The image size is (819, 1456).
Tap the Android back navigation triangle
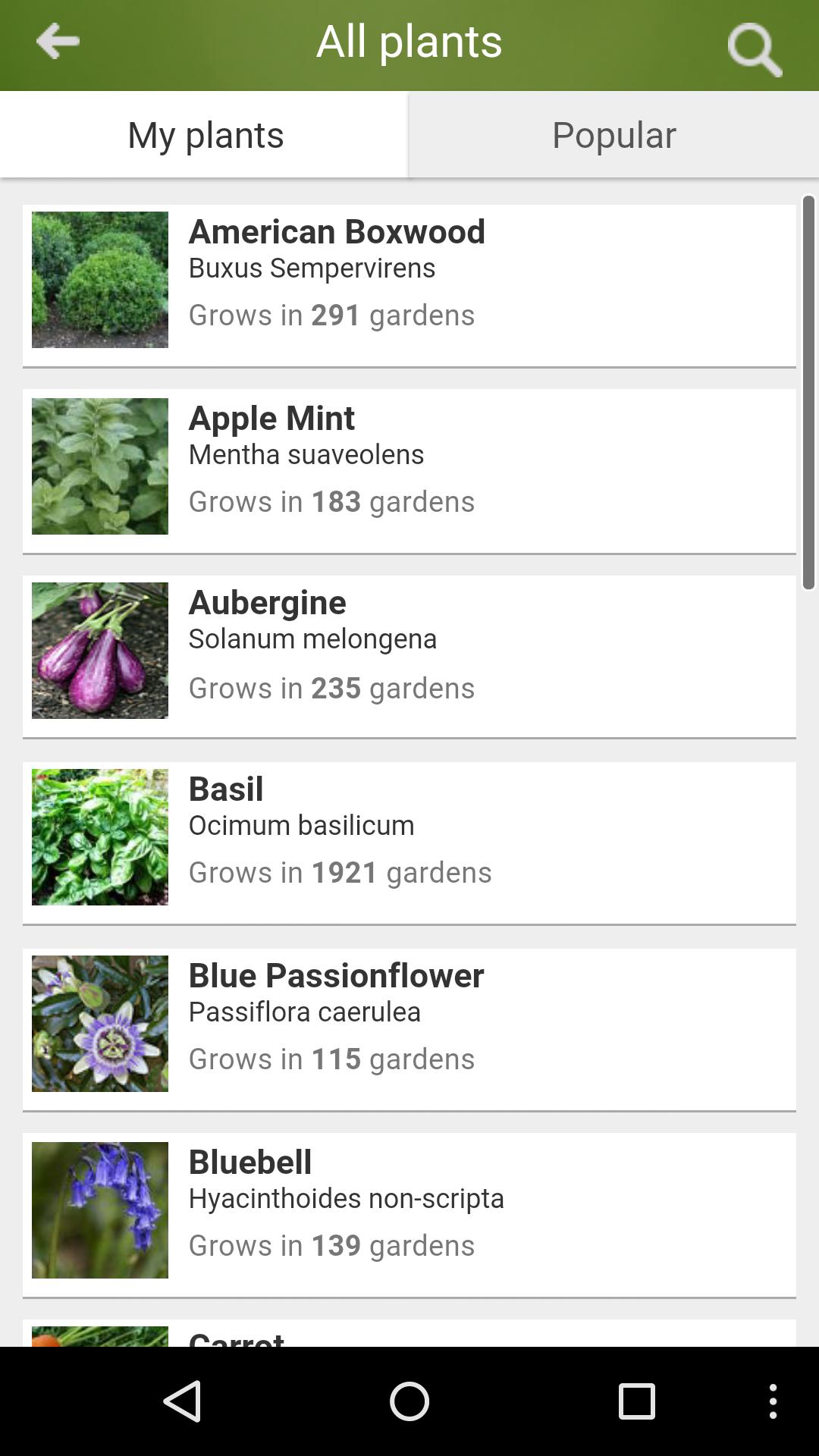coord(184,1401)
